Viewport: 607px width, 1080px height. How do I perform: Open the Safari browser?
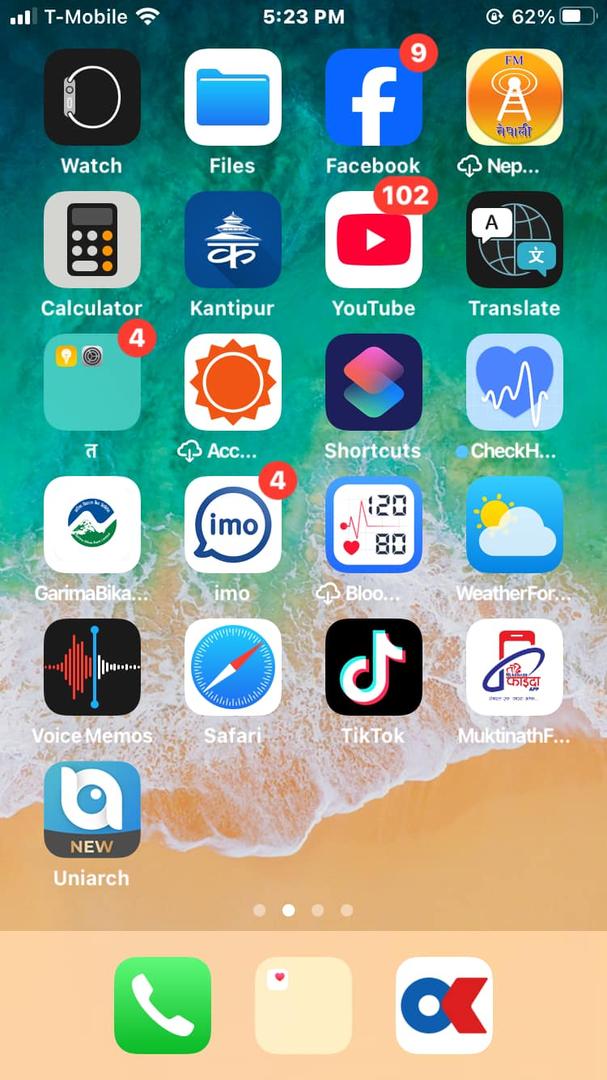pyautogui.click(x=233, y=667)
